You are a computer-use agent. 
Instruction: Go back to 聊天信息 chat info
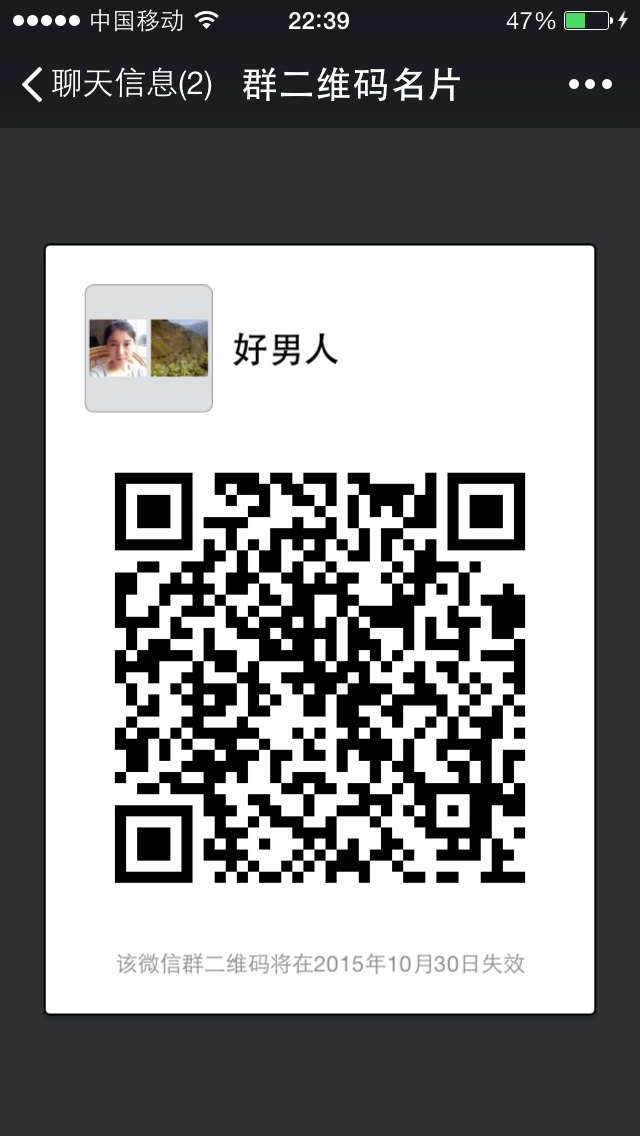point(115,85)
